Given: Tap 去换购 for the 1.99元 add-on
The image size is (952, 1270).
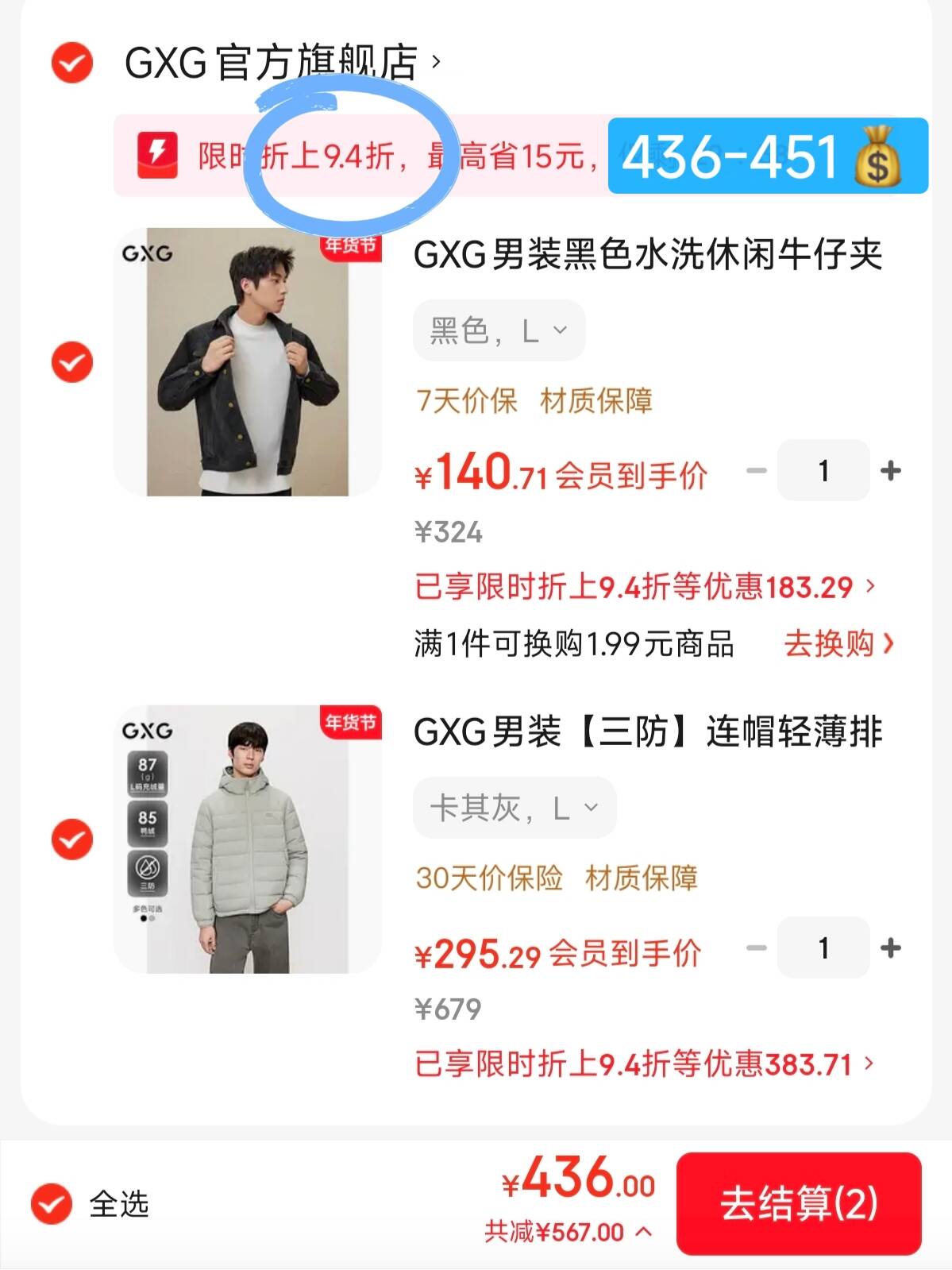Looking at the screenshot, I should coord(838,643).
